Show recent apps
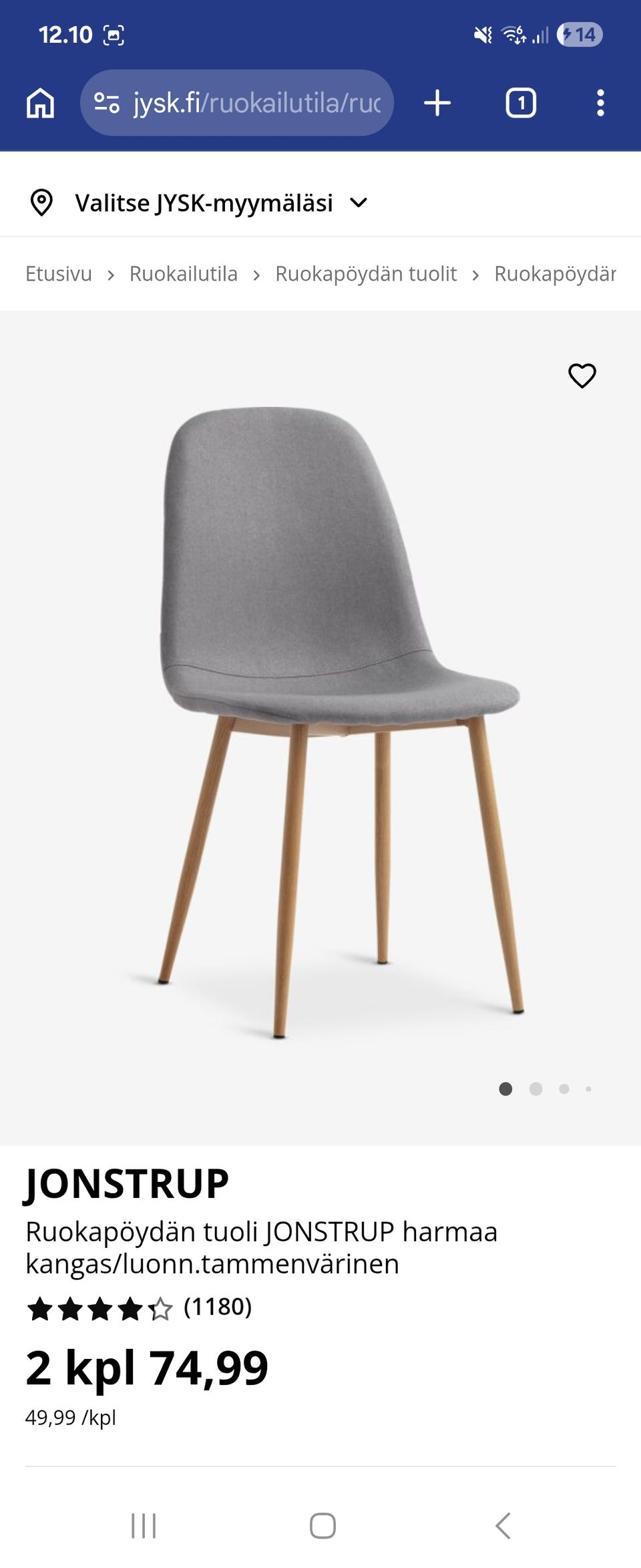The image size is (641, 1568). click(x=144, y=1526)
